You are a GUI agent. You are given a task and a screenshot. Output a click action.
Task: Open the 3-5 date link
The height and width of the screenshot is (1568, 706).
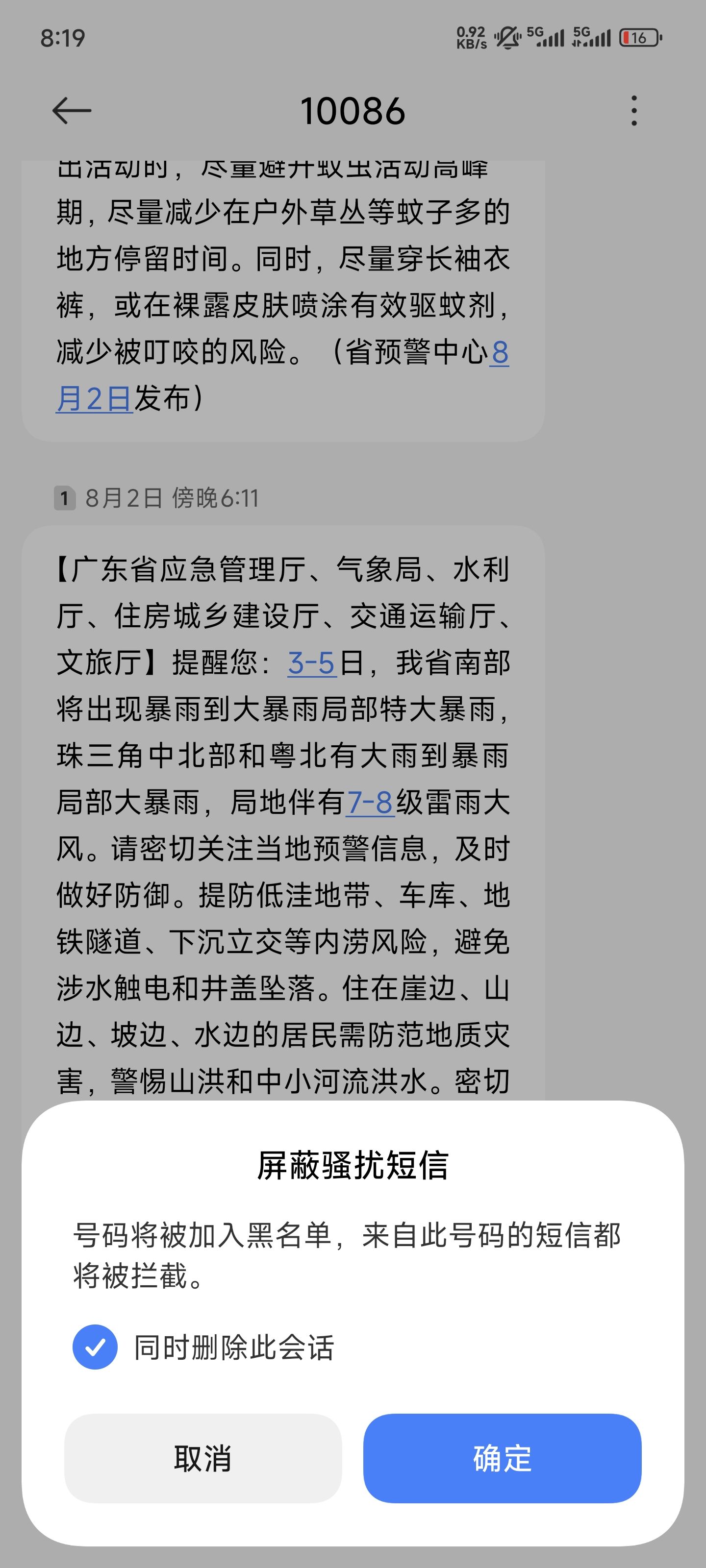click(x=311, y=663)
